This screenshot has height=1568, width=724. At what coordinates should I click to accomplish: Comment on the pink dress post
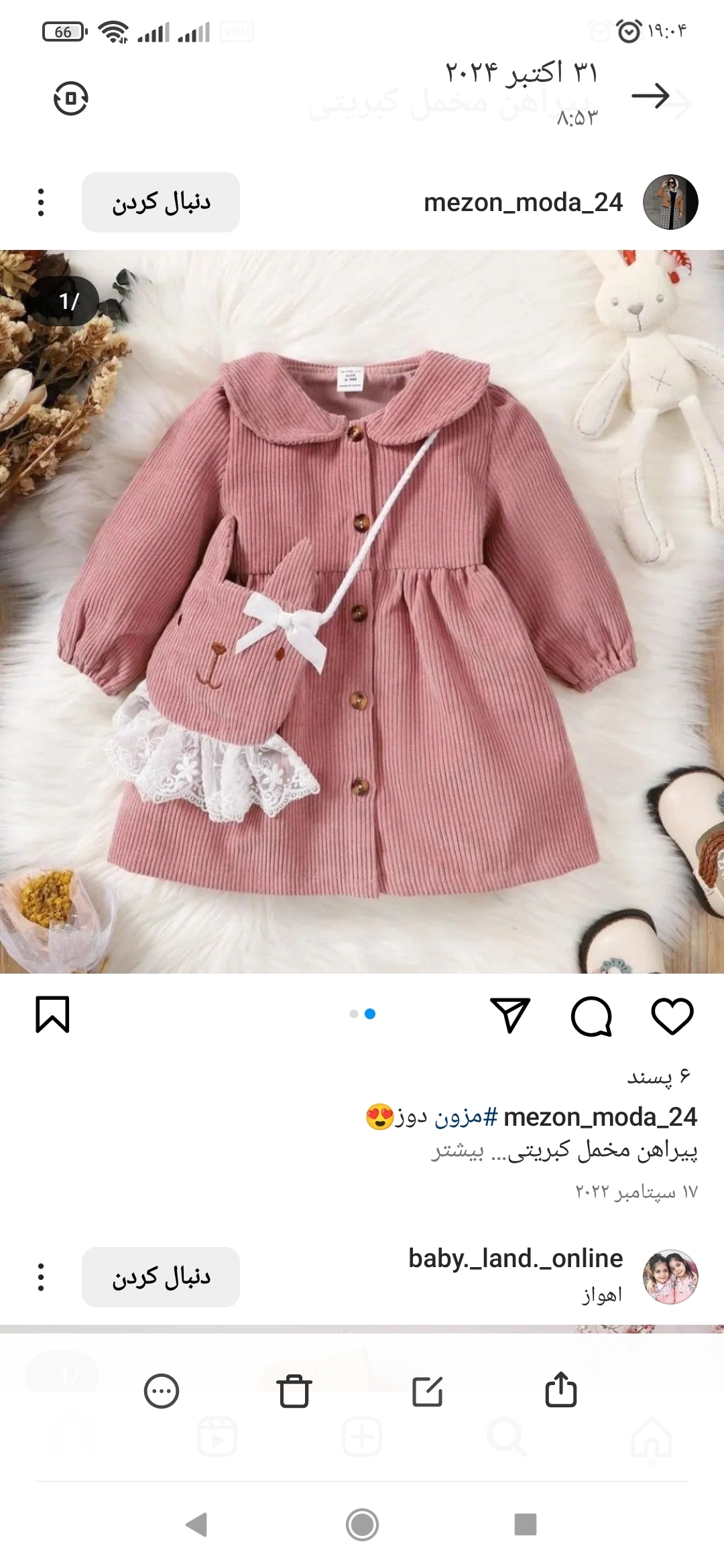pos(591,1016)
